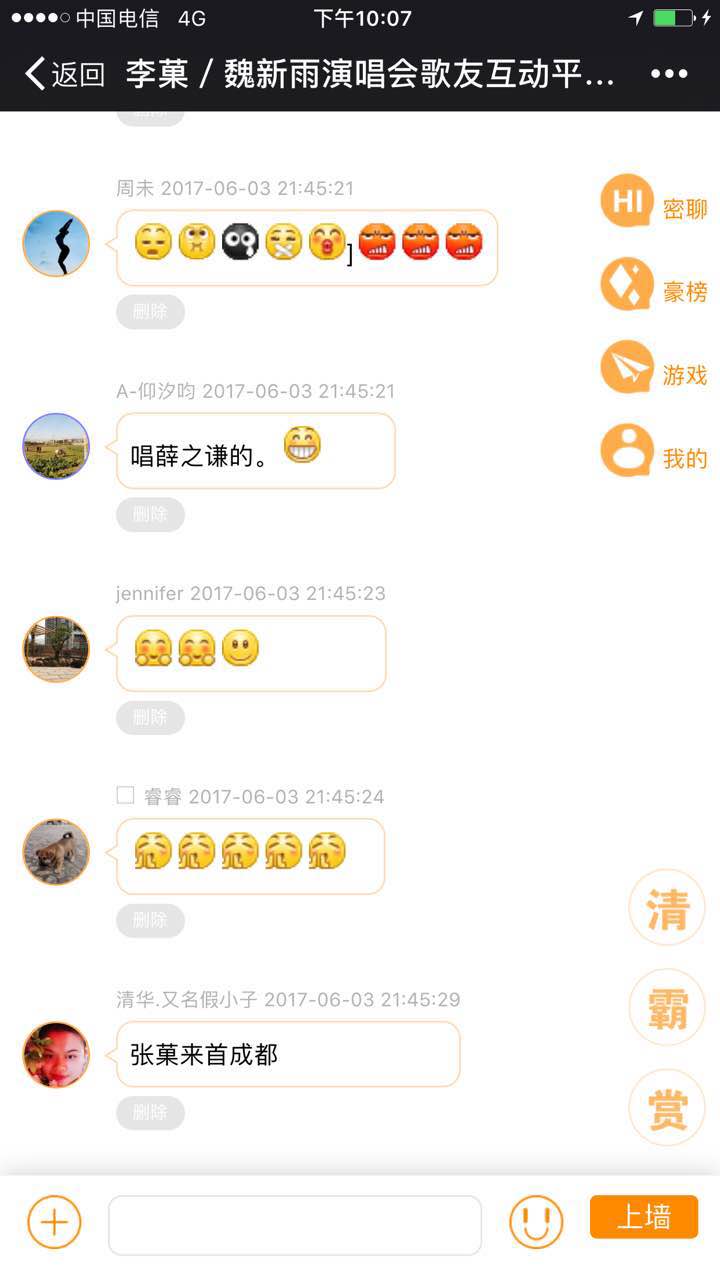Viewport: 720px width, 1280px height.
Task: Send message with 上墙 button
Action: pos(643,1217)
